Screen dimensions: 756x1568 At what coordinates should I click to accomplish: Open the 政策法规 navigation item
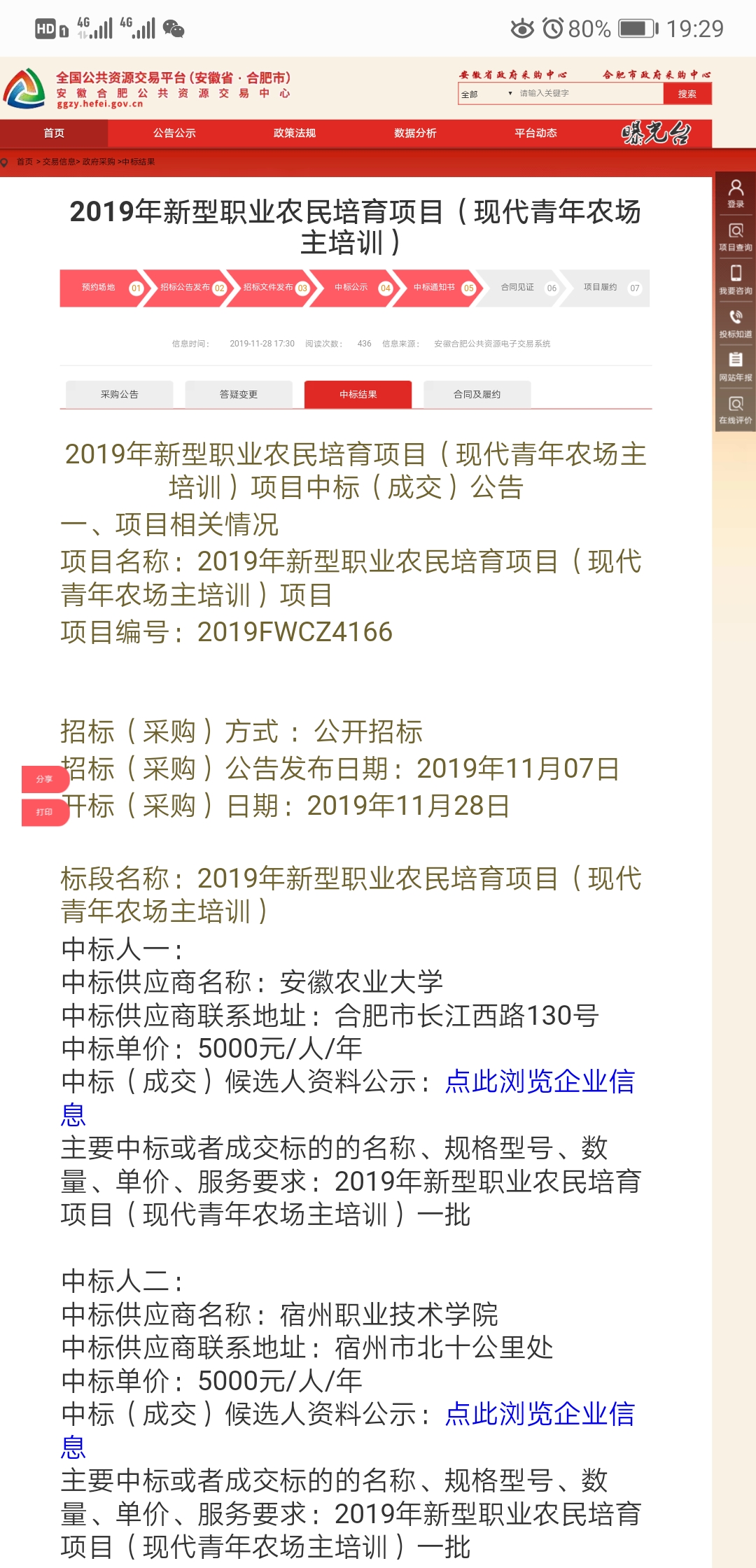[295, 133]
